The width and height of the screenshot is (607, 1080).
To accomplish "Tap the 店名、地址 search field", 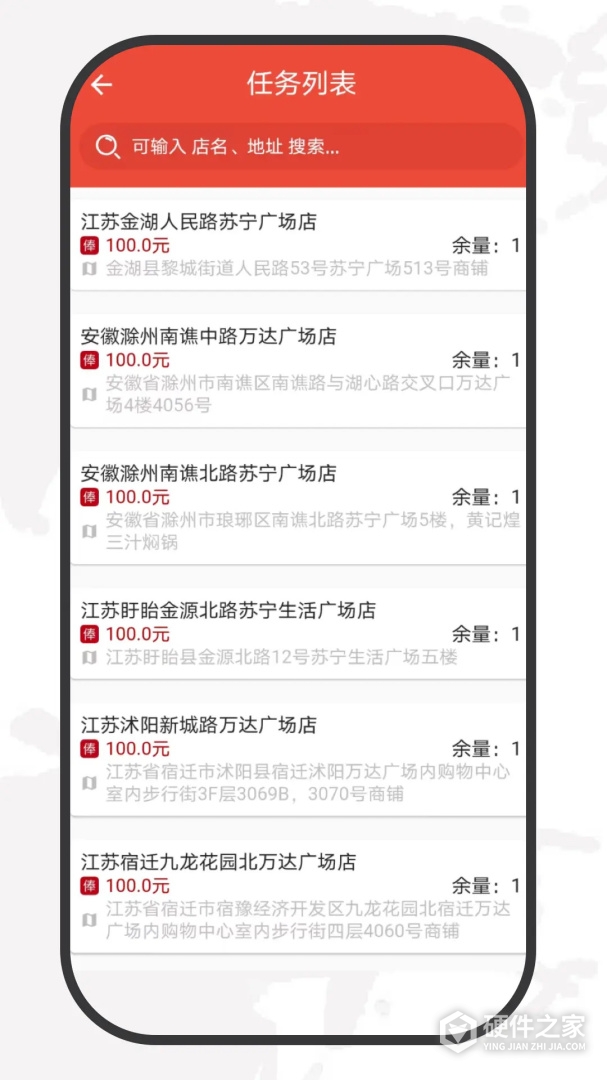I will point(302,147).
